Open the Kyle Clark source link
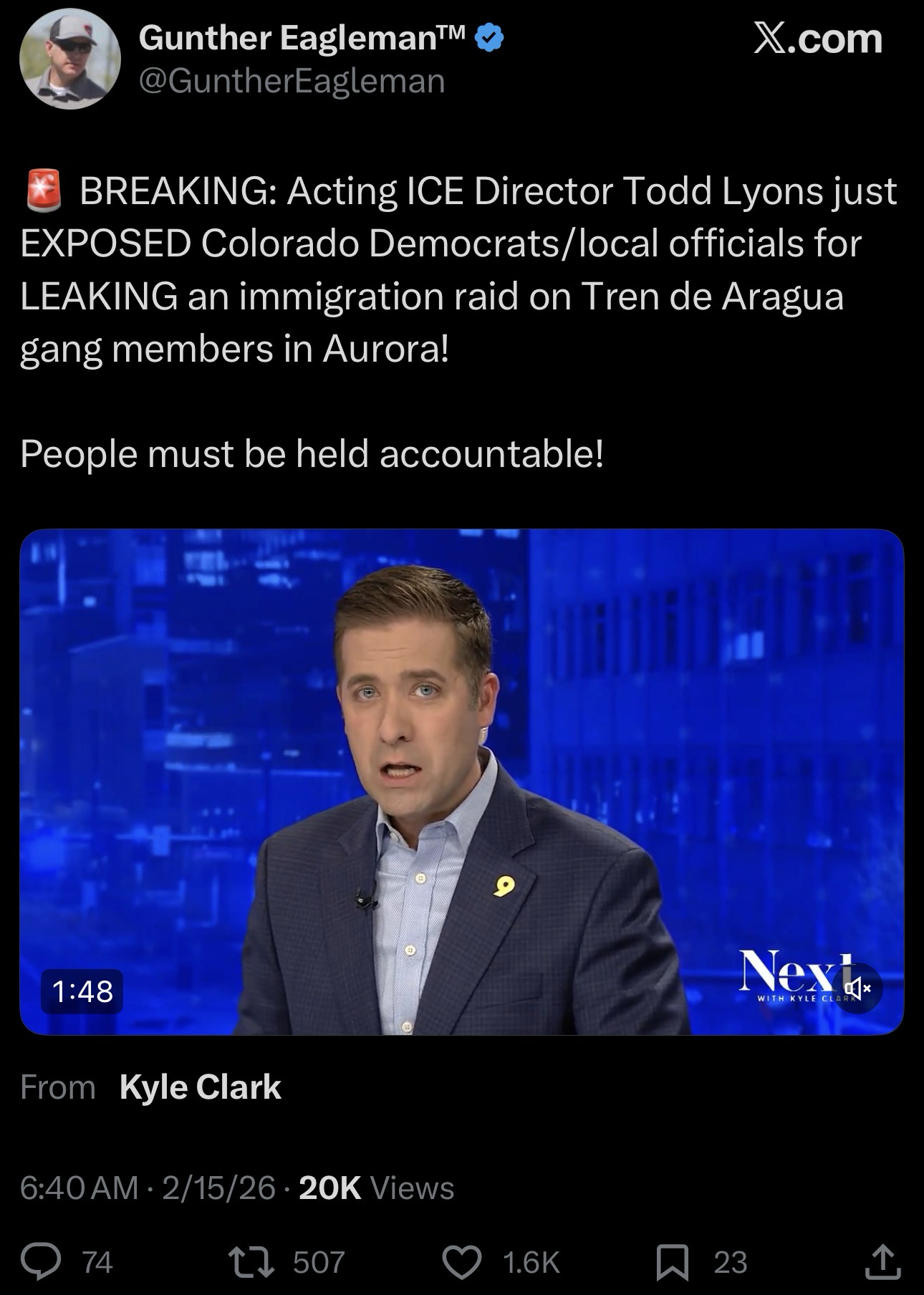Screen dimensions: 924x1295 pyautogui.click(x=200, y=1087)
